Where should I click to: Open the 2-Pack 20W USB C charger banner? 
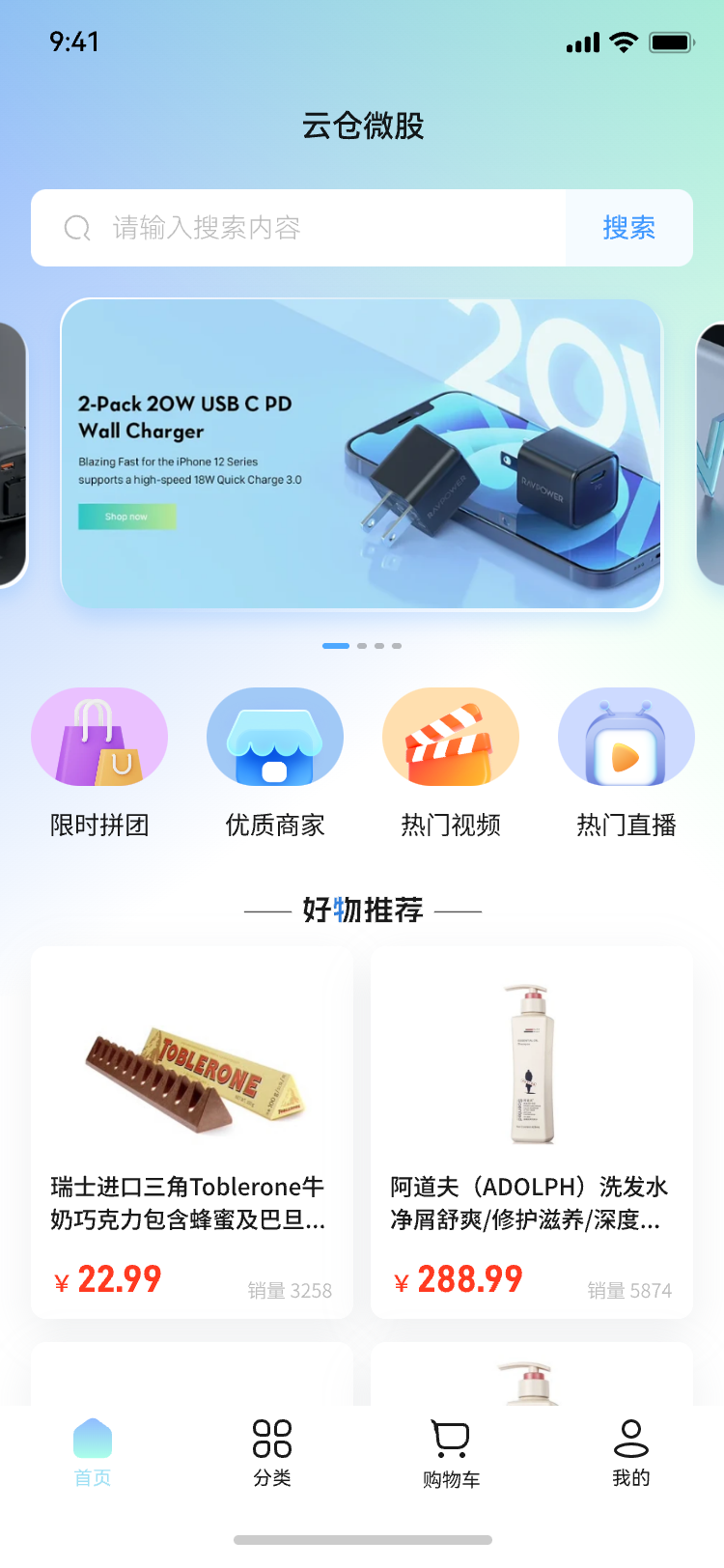point(361,454)
